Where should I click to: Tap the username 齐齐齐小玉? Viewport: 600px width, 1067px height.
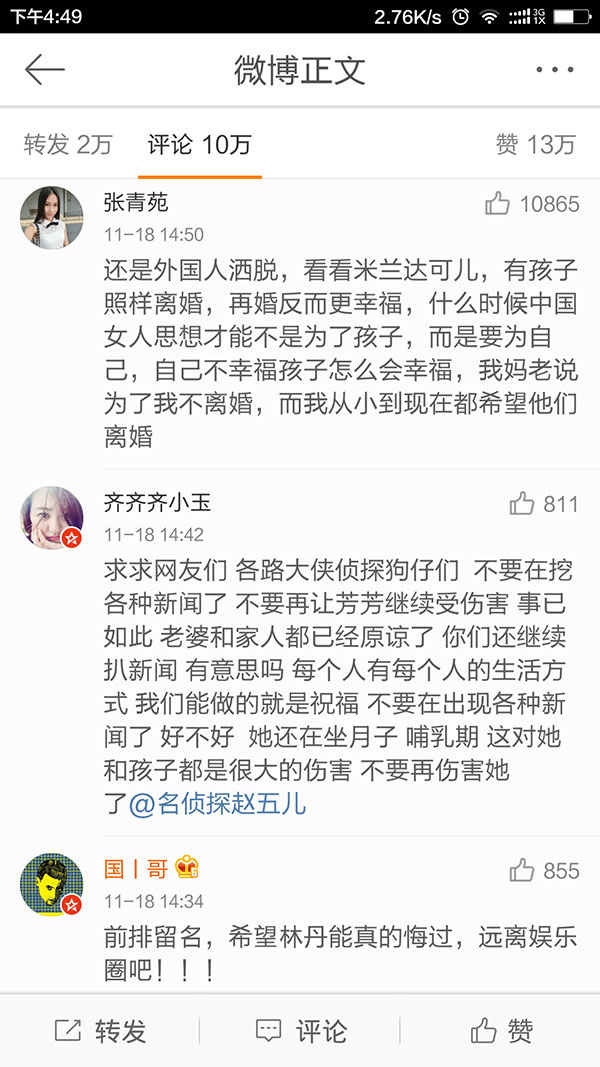click(x=158, y=503)
